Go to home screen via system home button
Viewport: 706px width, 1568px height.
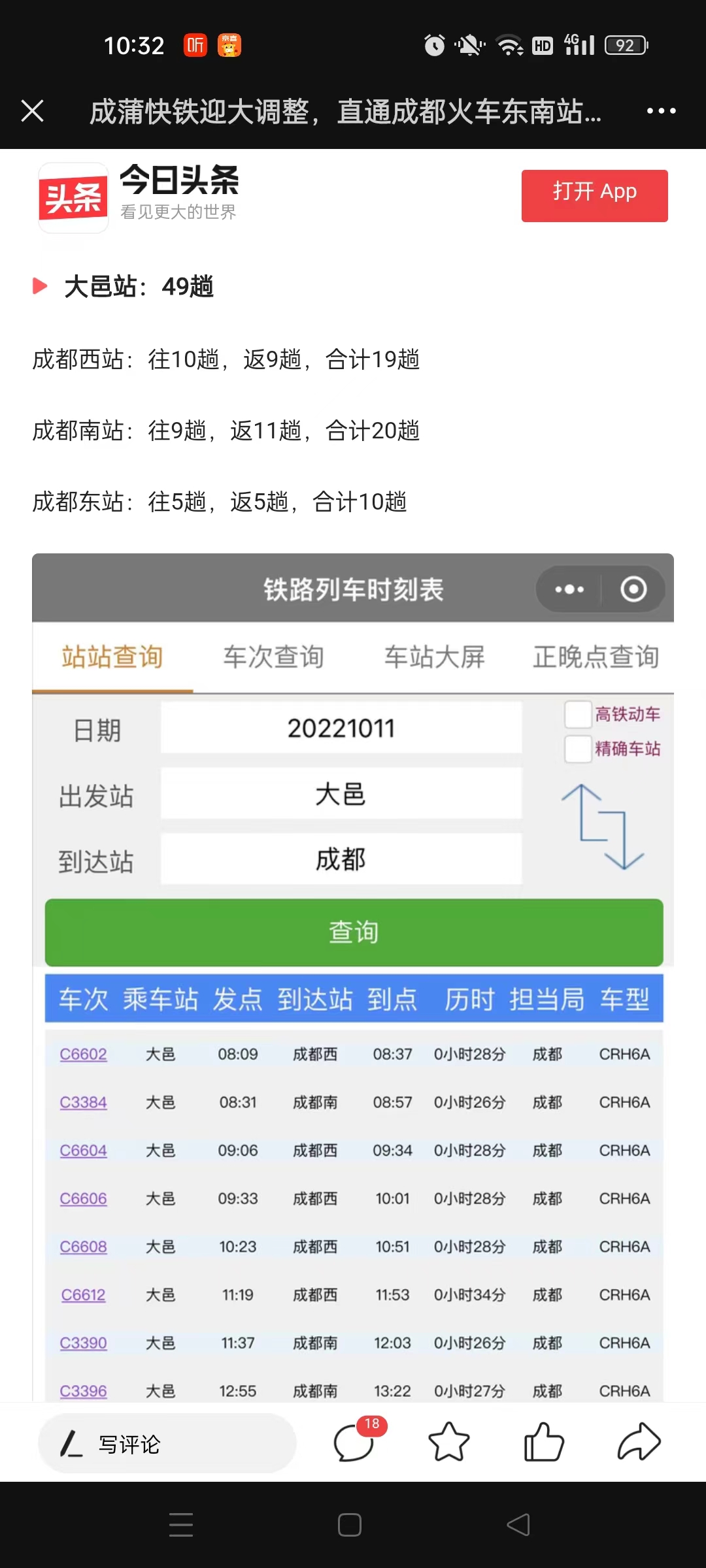coord(350,1525)
